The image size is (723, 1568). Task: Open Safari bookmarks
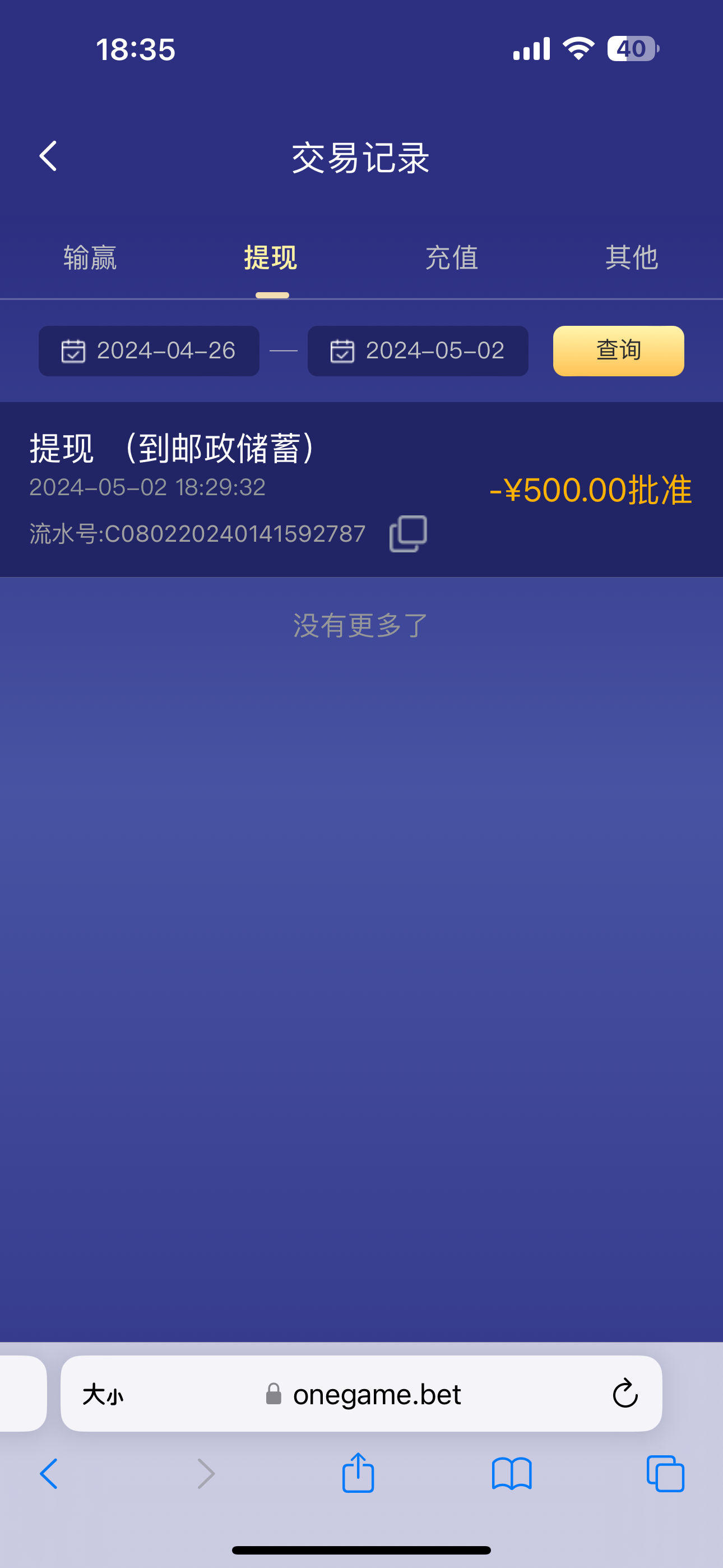512,1474
